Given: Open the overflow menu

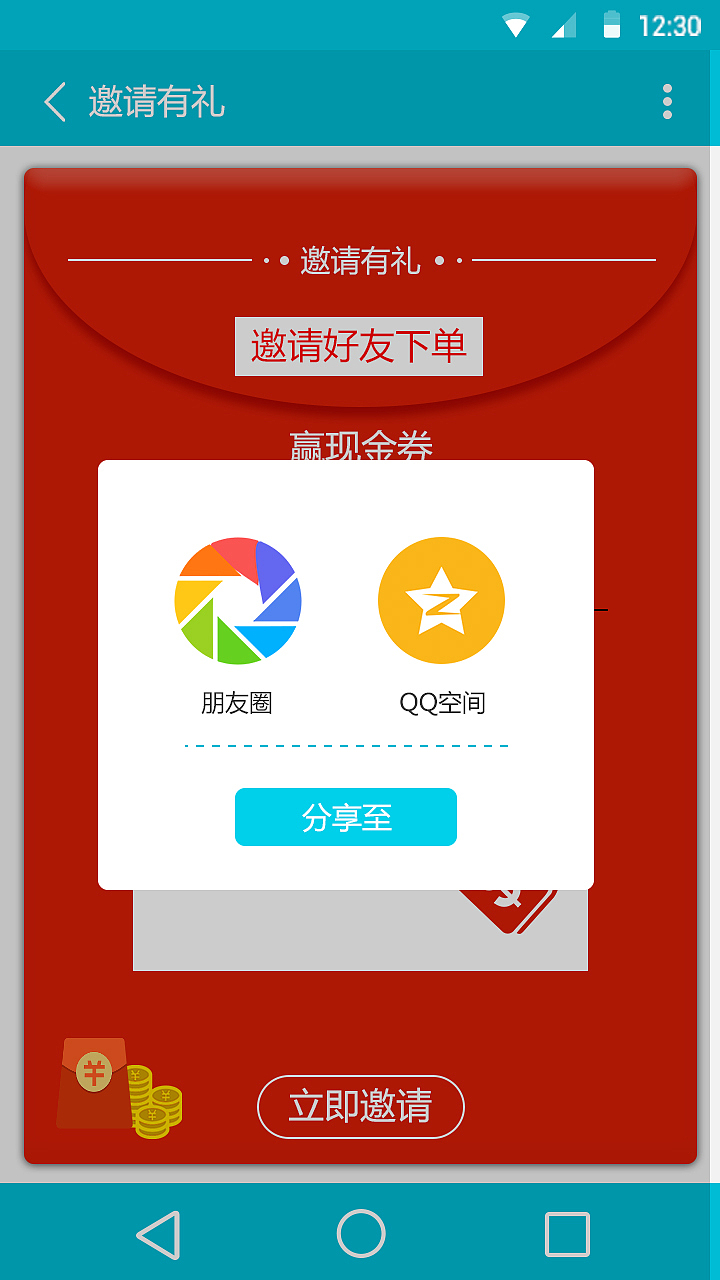Looking at the screenshot, I should point(667,102).
